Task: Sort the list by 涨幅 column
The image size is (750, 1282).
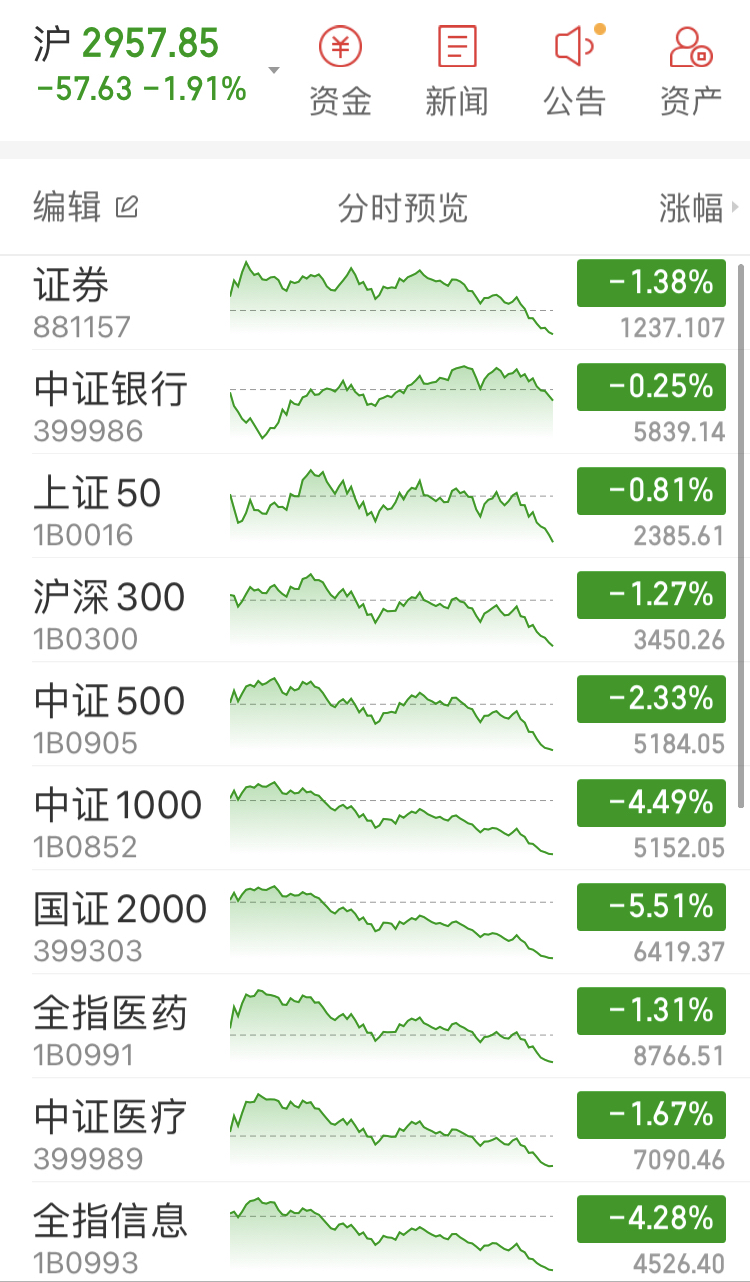Action: point(696,207)
